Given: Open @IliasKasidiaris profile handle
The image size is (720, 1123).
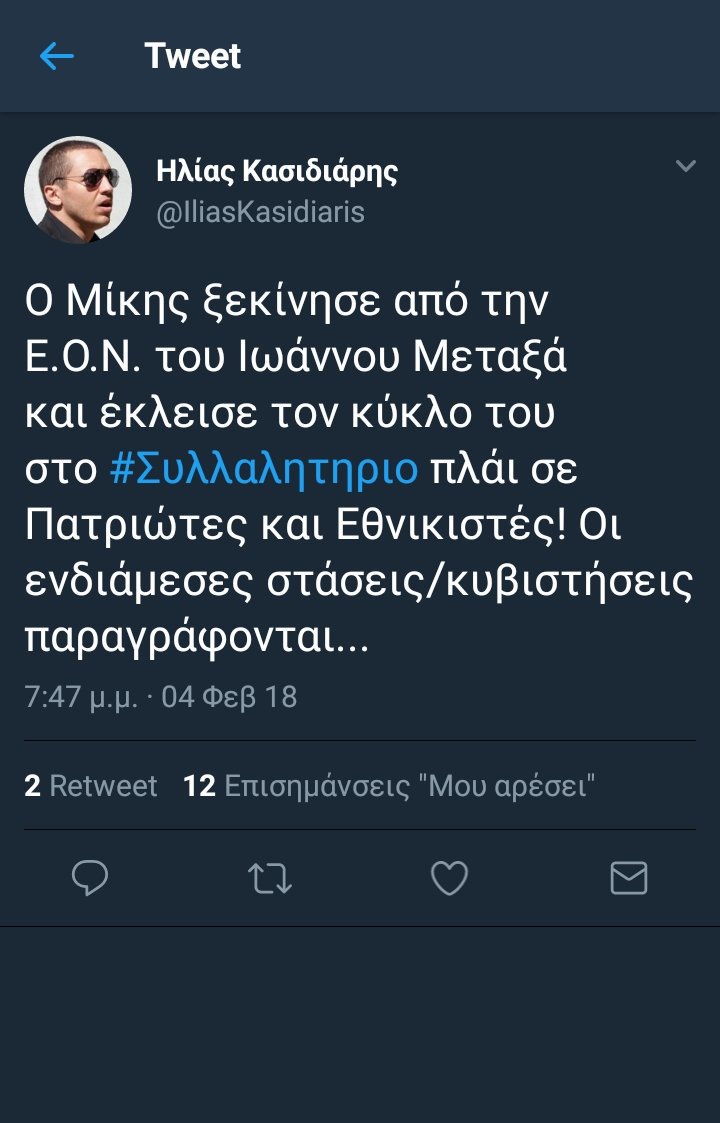Looking at the screenshot, I should 261,212.
